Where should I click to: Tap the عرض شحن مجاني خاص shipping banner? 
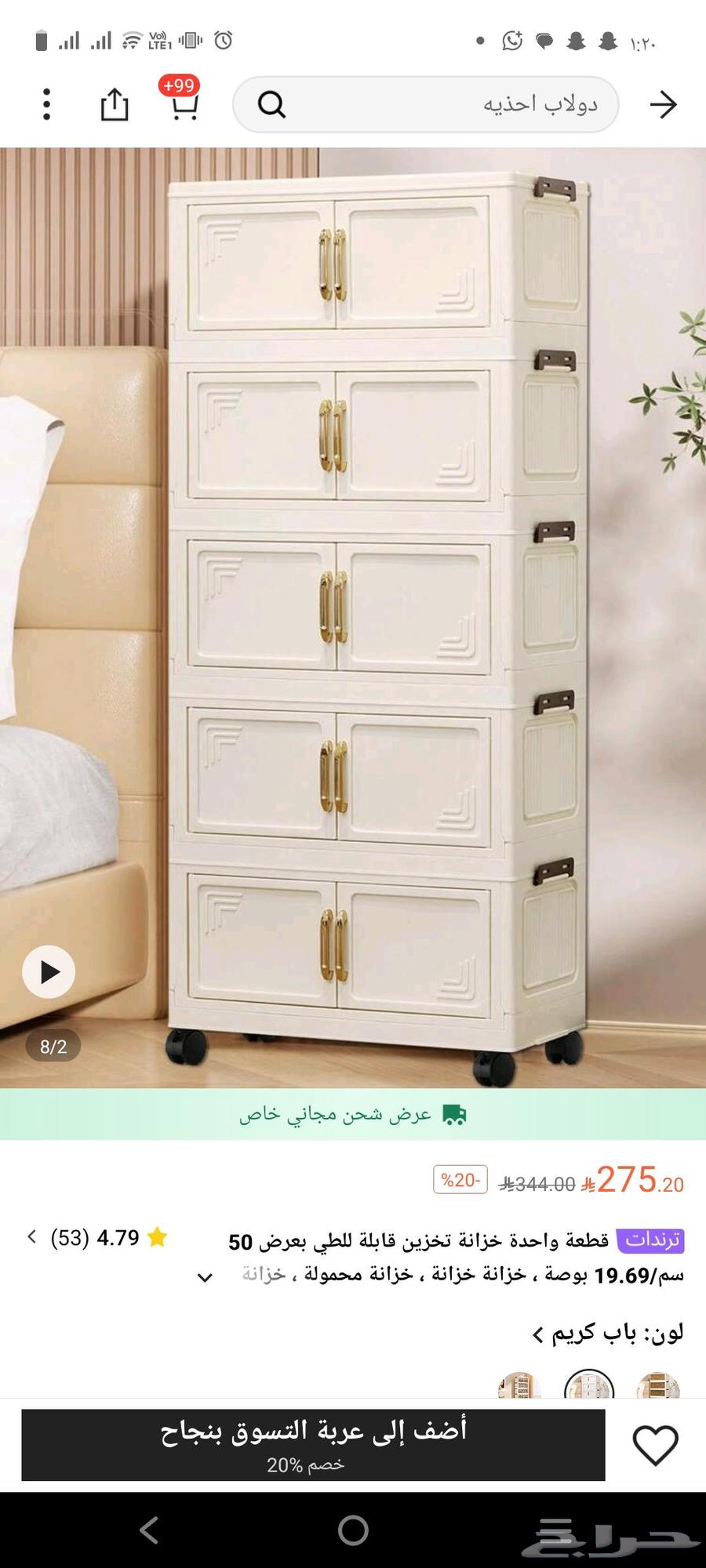[353, 1112]
